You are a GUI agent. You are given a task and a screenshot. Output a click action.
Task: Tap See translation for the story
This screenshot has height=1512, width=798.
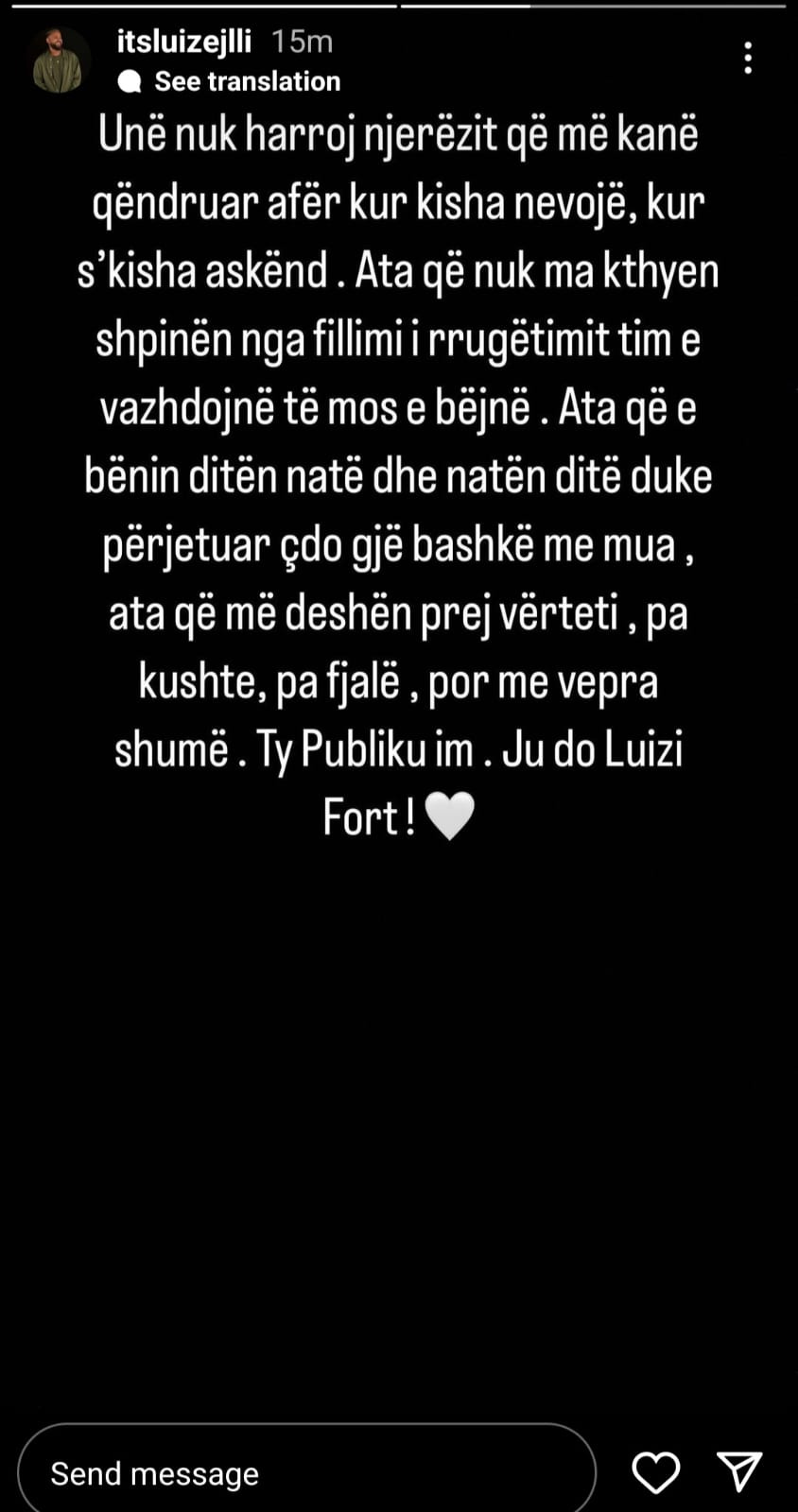[246, 81]
